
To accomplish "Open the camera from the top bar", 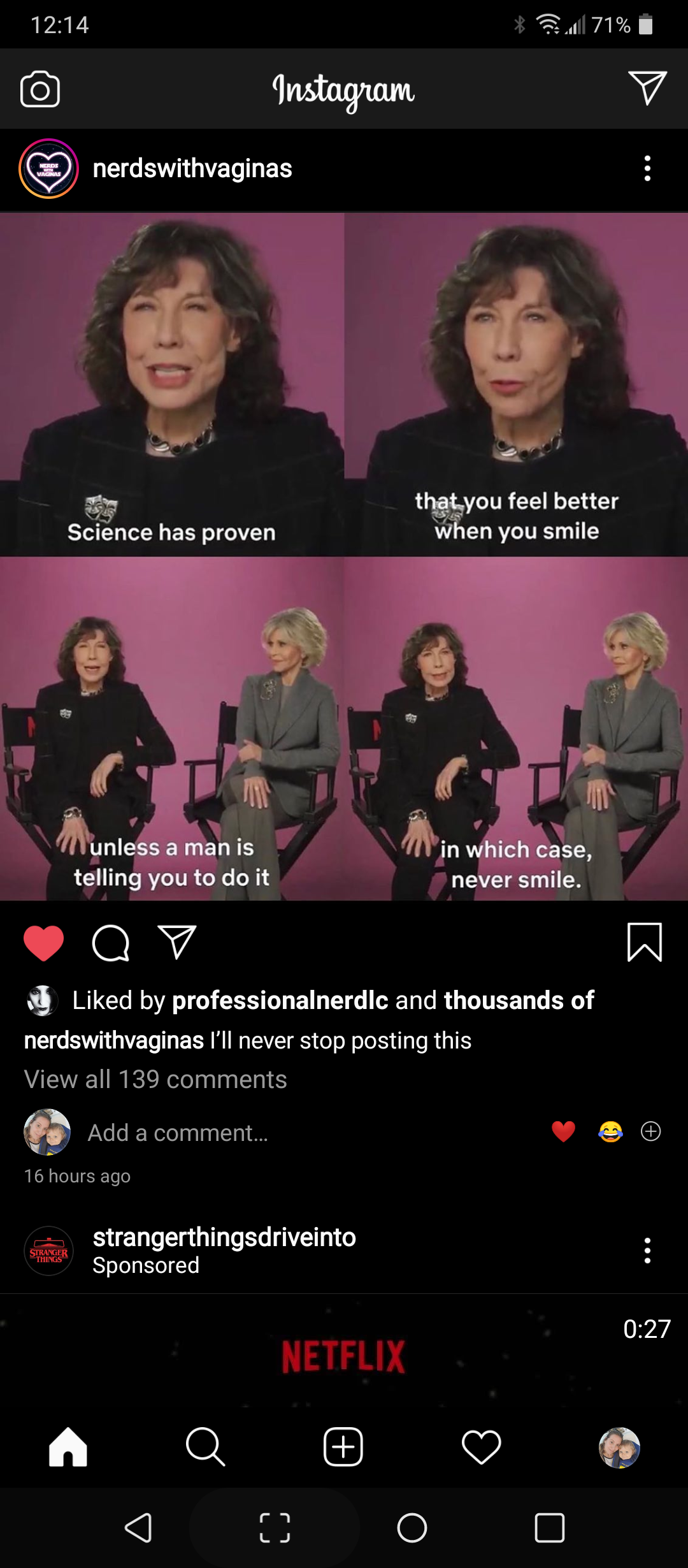I will [40, 89].
